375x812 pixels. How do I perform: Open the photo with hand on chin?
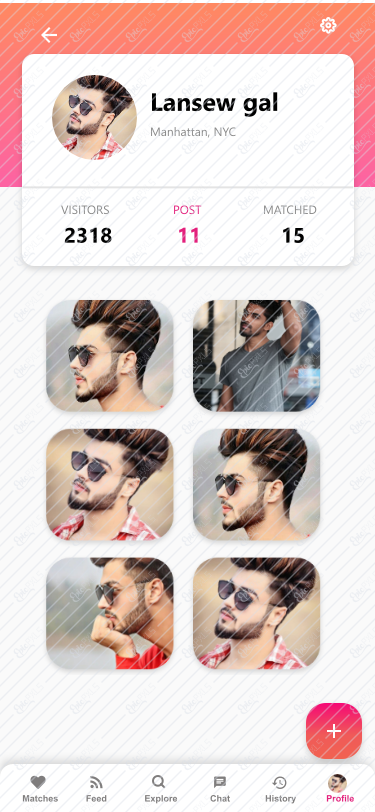110,613
